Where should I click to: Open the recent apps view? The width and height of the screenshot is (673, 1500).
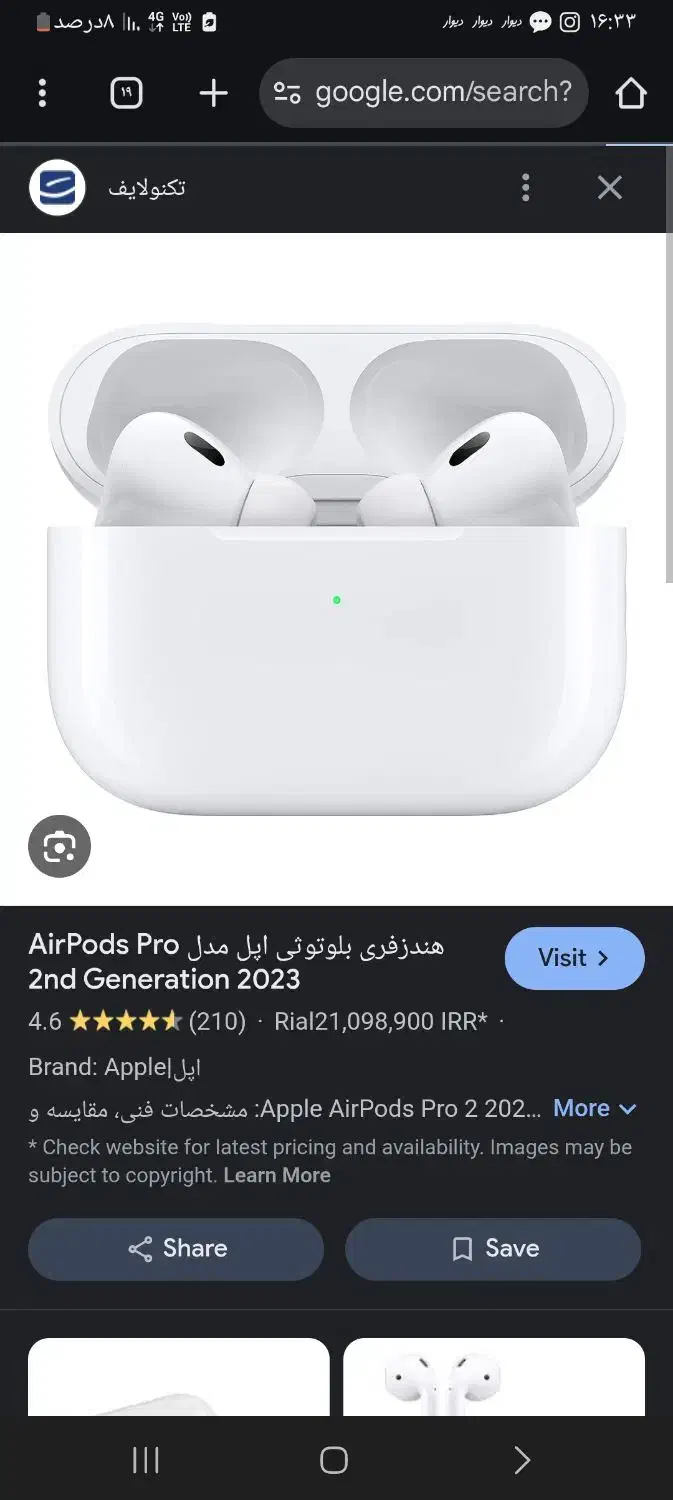click(146, 1460)
